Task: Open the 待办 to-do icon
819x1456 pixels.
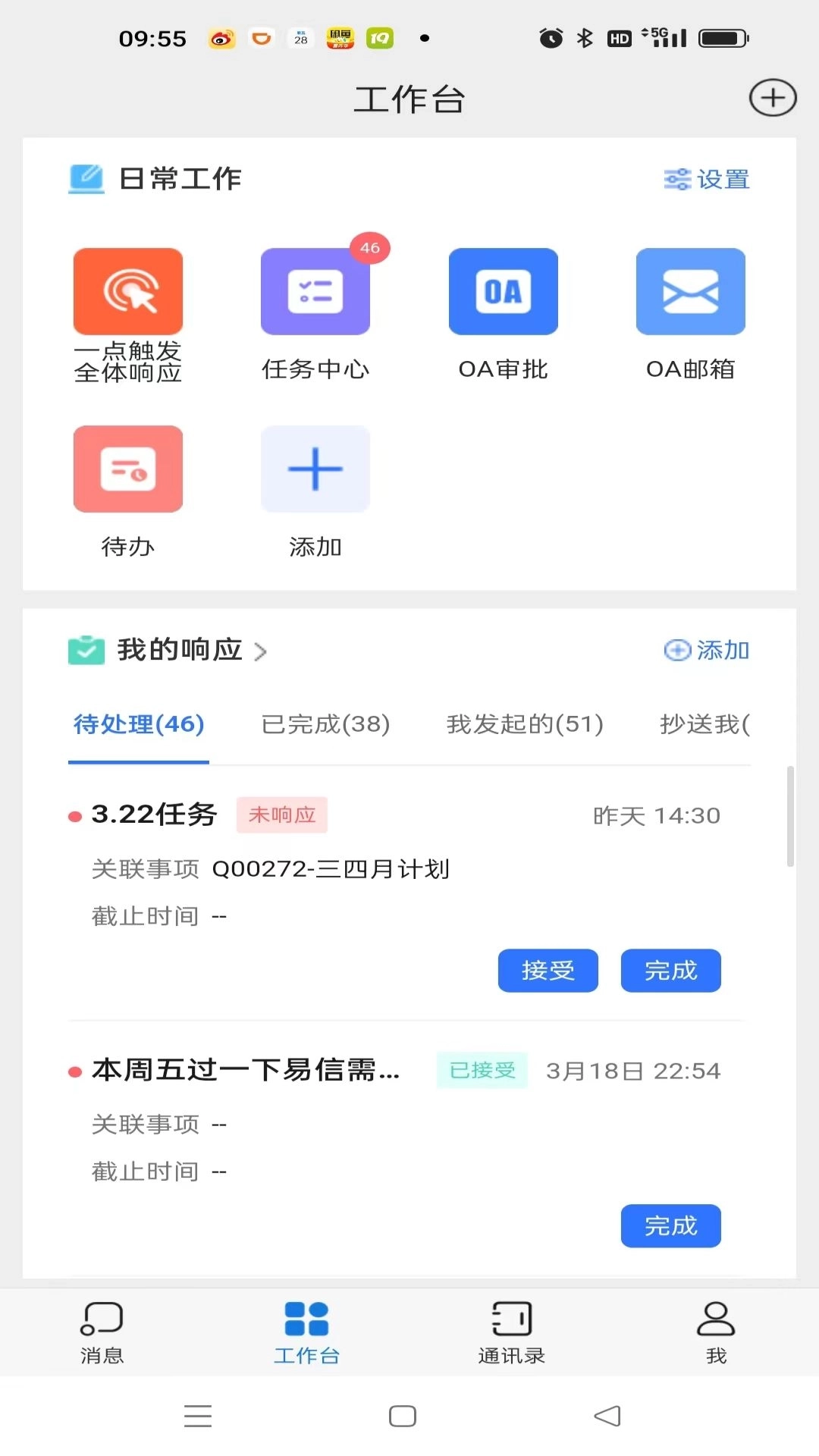Action: (x=127, y=469)
